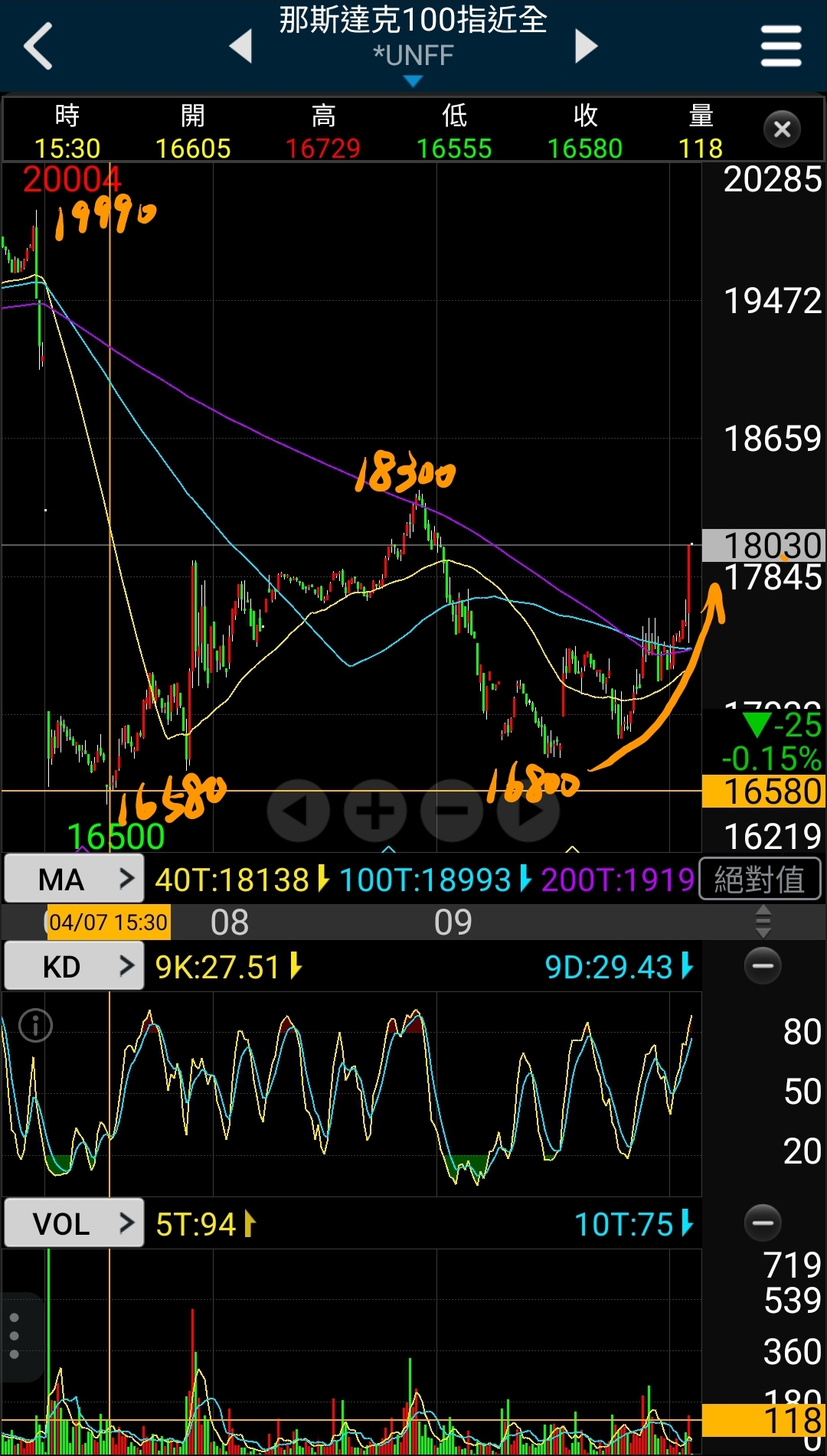Zoom out the chart with minus button
827x1456 pixels.
coord(452,811)
